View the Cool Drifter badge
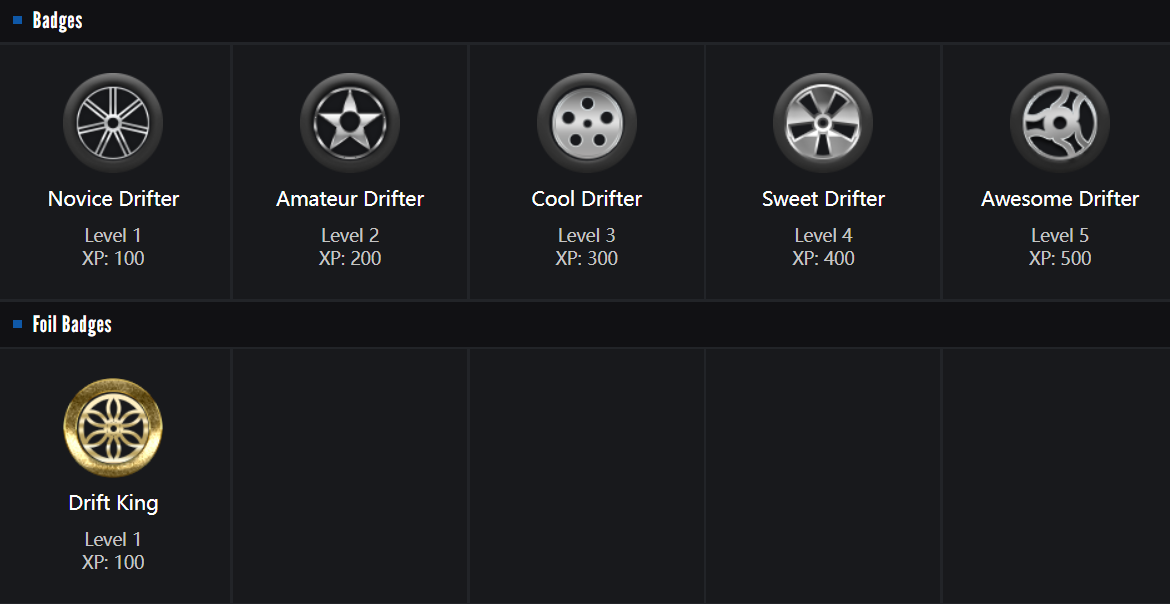 pyautogui.click(x=587, y=123)
